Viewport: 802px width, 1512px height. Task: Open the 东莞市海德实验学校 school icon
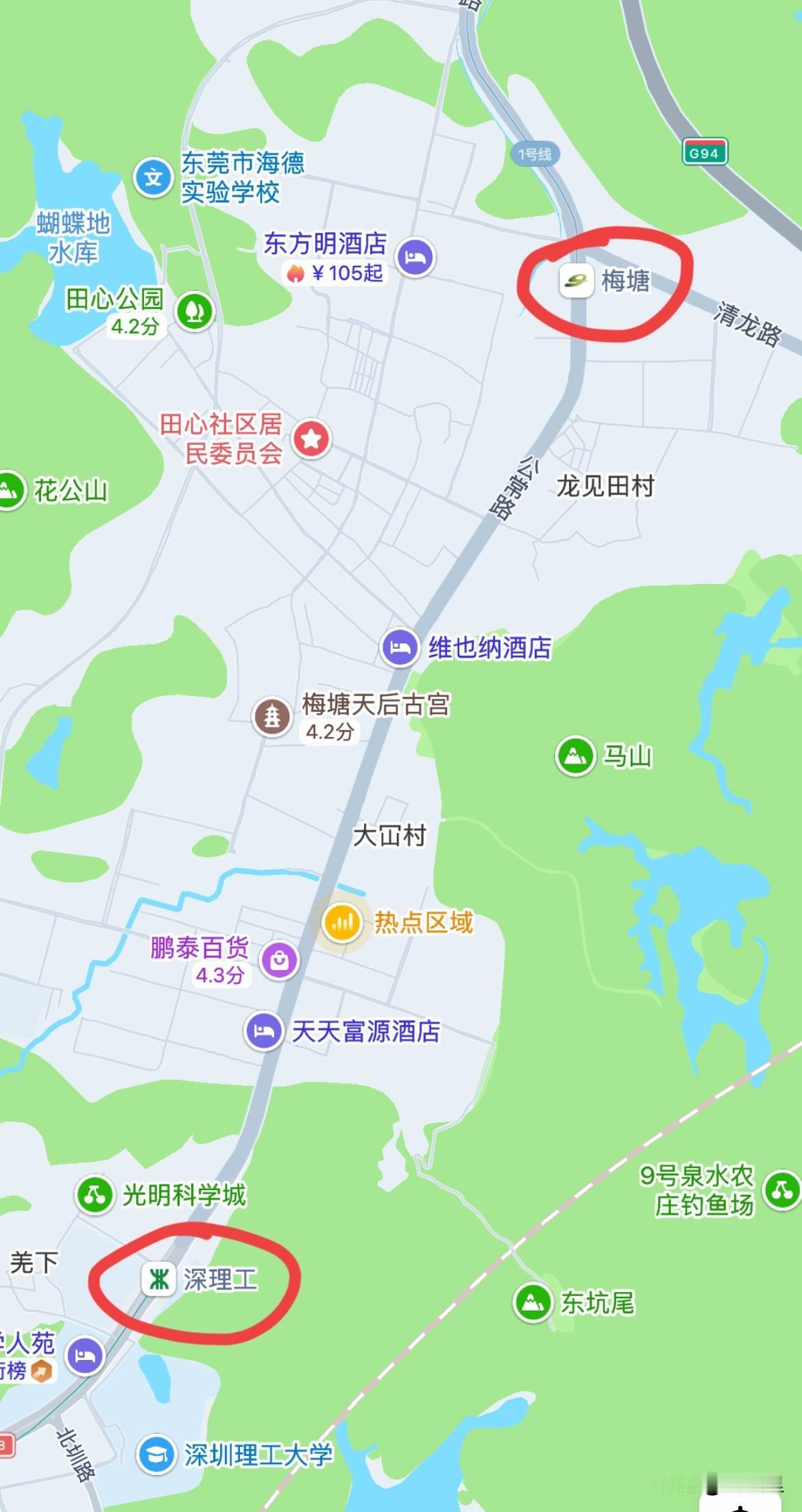(x=154, y=175)
